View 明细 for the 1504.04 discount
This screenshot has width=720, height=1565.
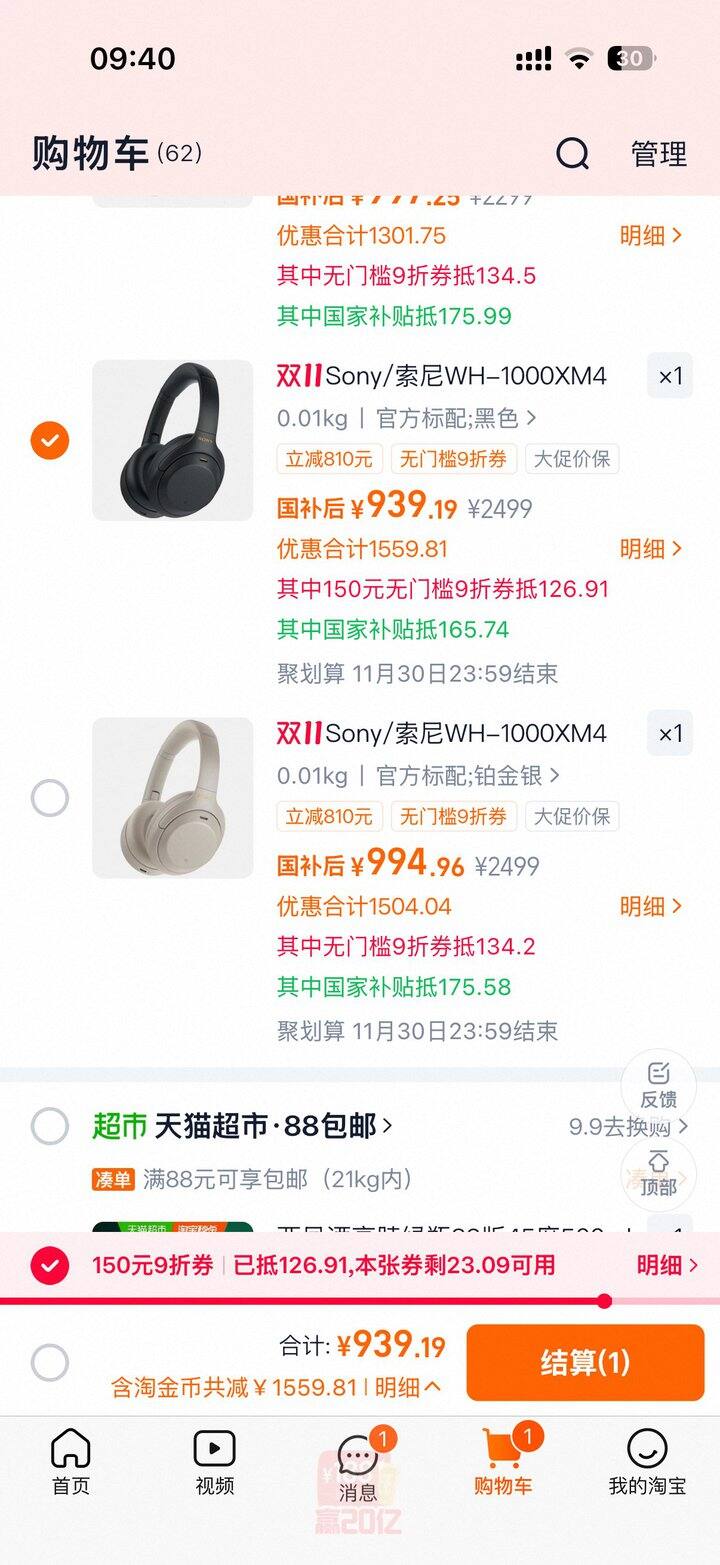[651, 907]
